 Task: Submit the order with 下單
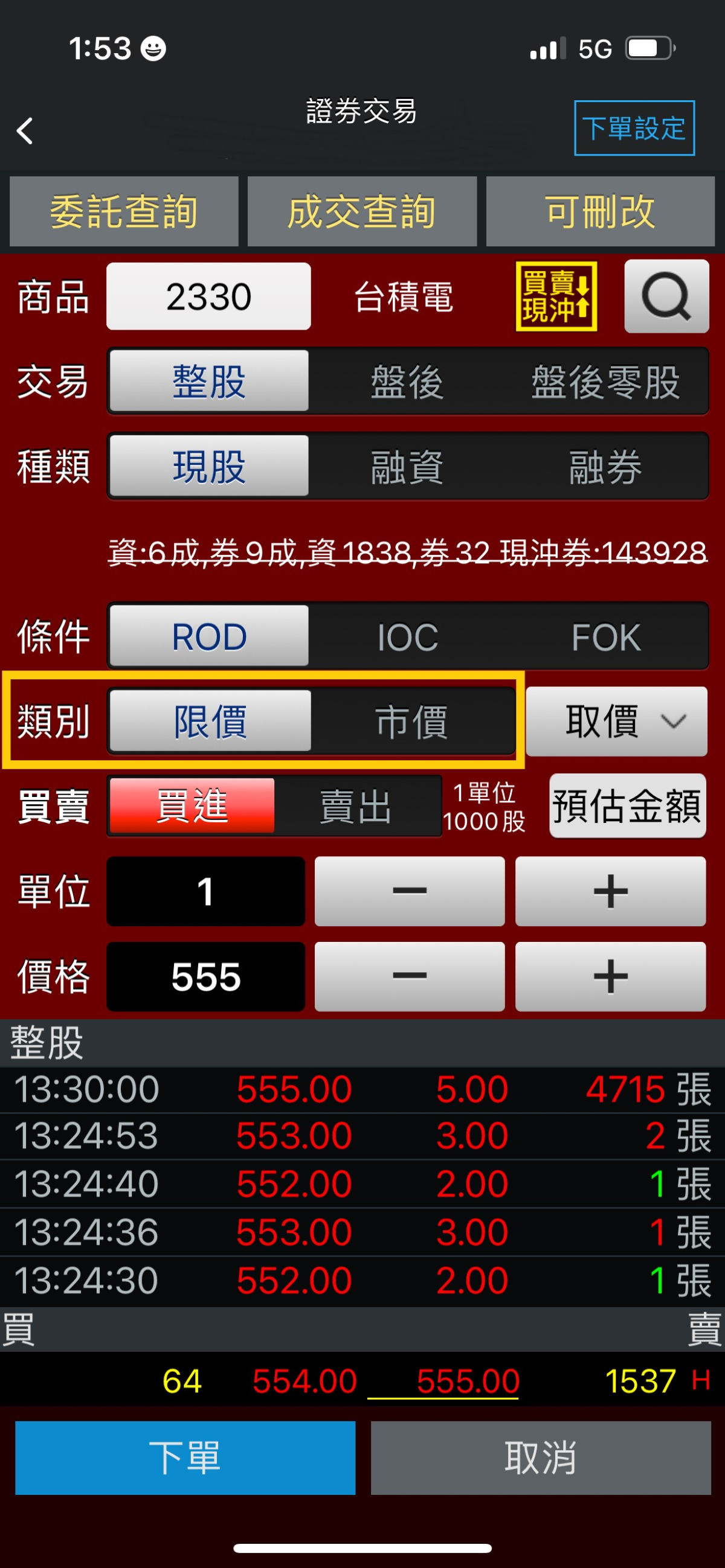185,1458
